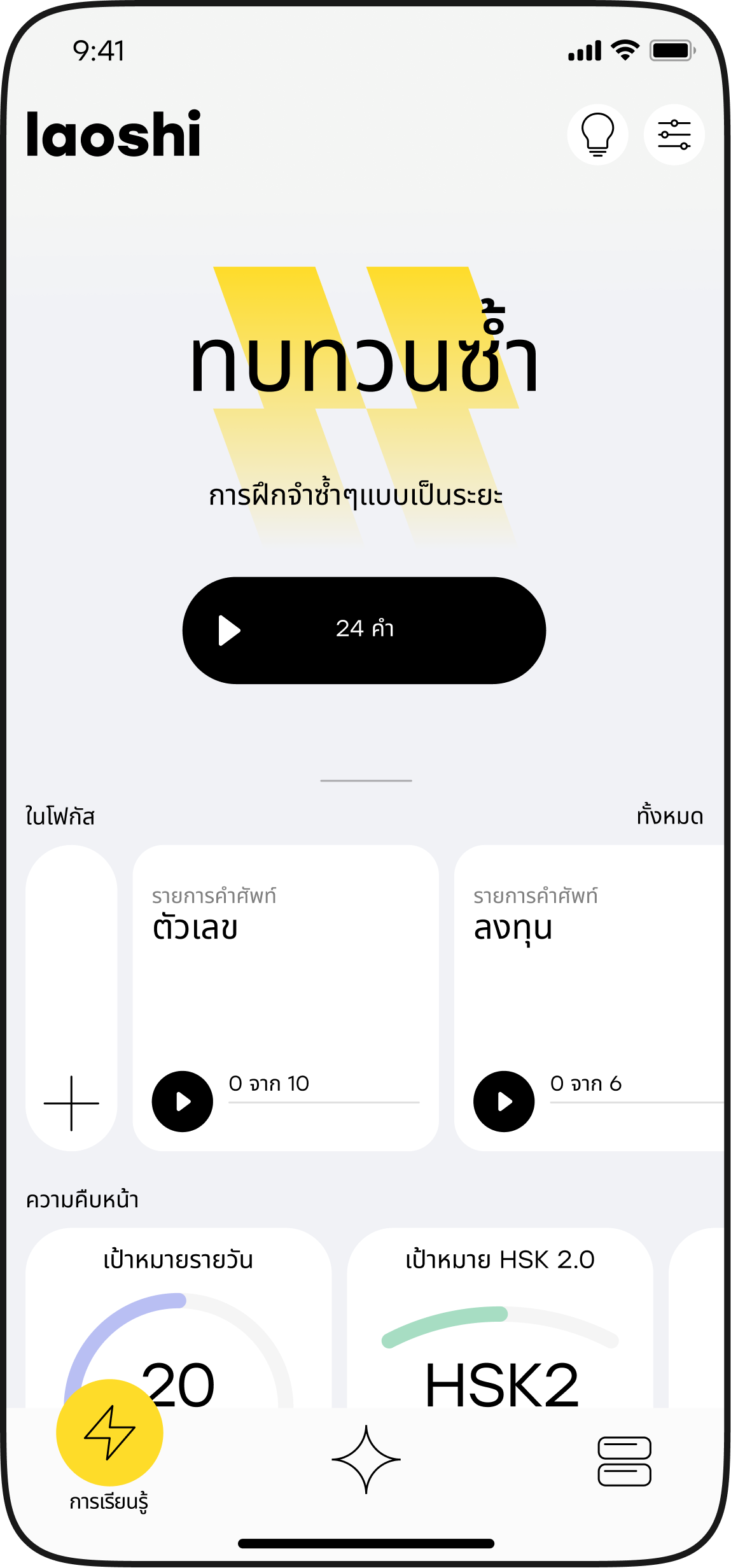Open the เป้าหมายรายวัน progress card
The width and height of the screenshot is (731, 1568).
click(x=178, y=1317)
